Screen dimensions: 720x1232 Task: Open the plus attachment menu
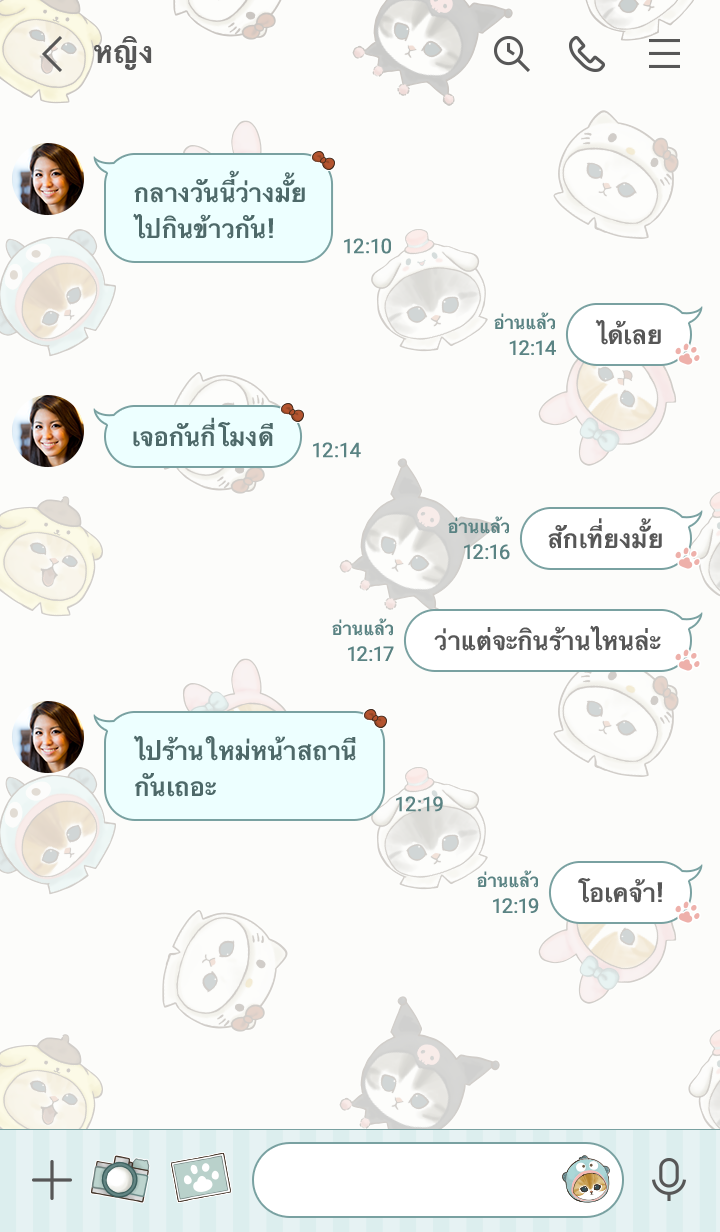[51, 1181]
